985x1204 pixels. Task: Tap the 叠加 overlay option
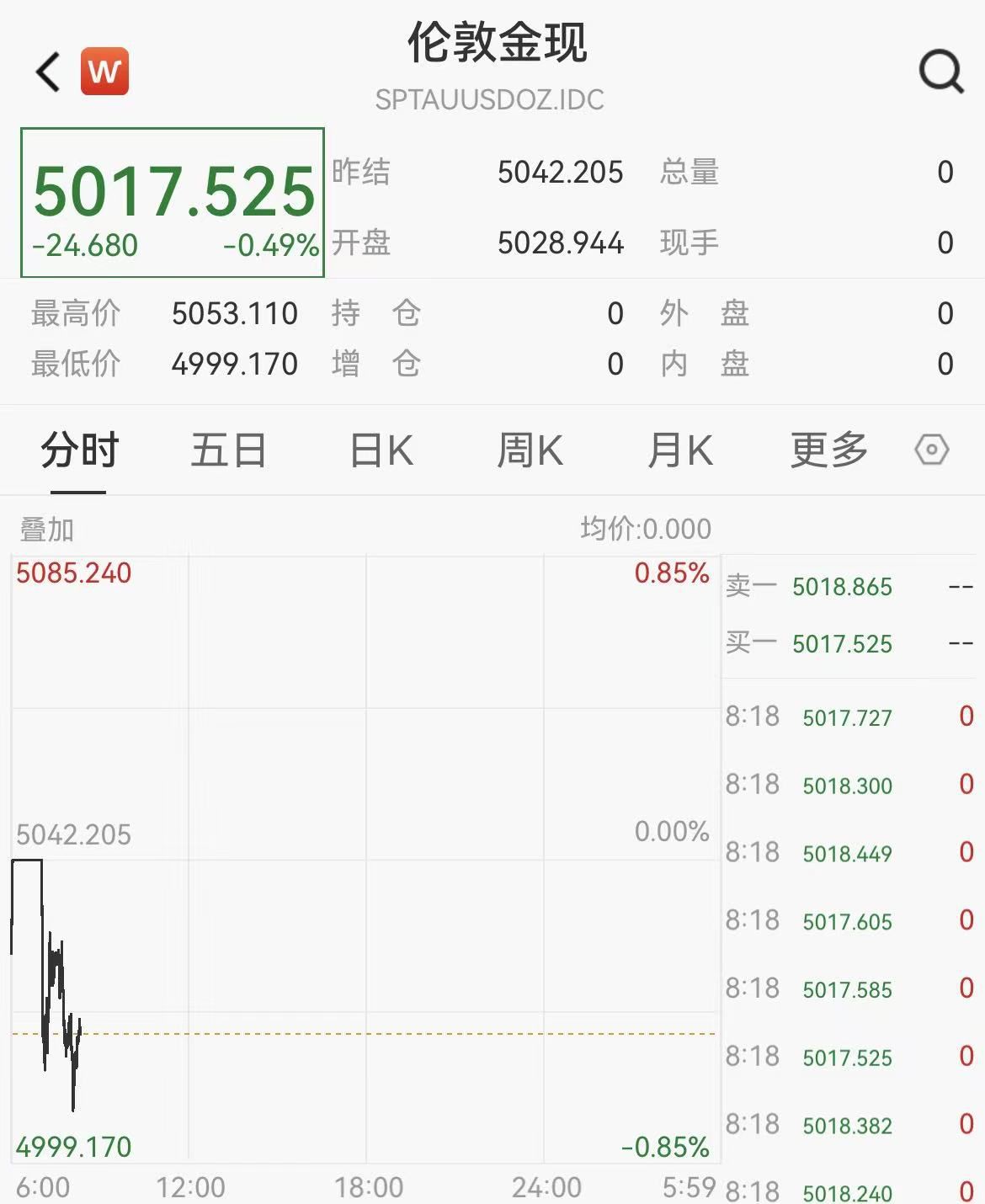click(x=47, y=530)
